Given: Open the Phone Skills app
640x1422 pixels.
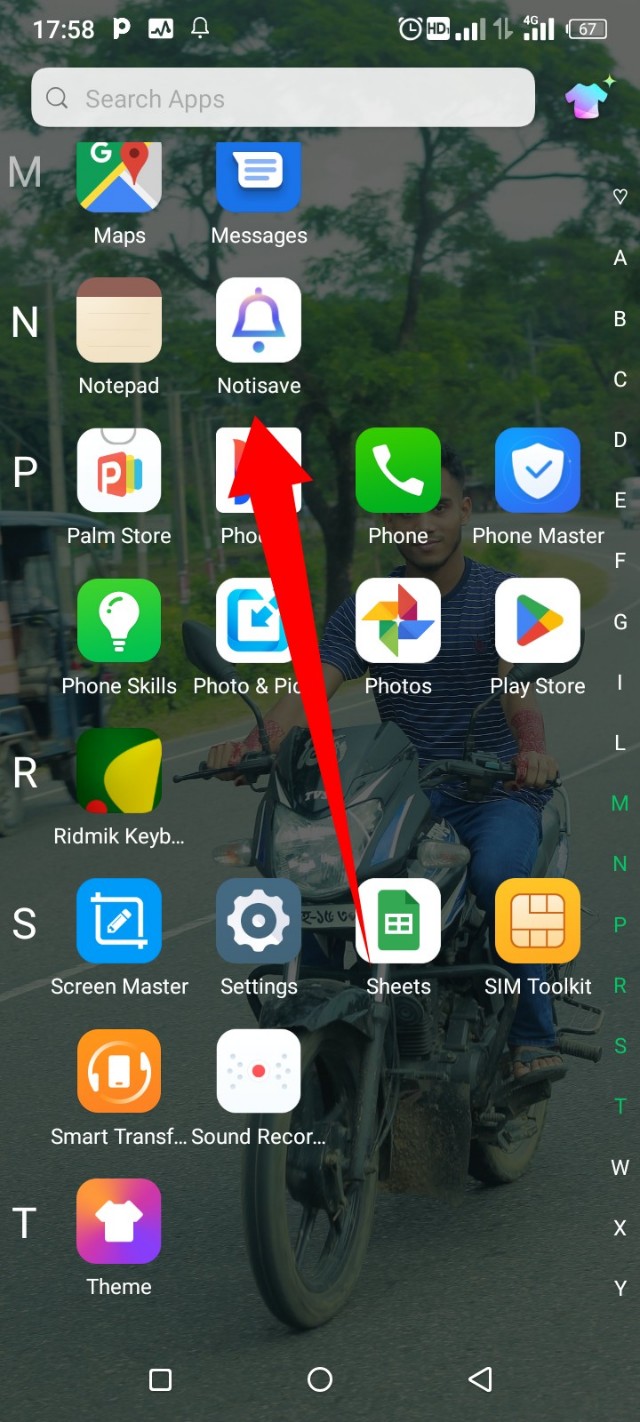Looking at the screenshot, I should 119,621.
